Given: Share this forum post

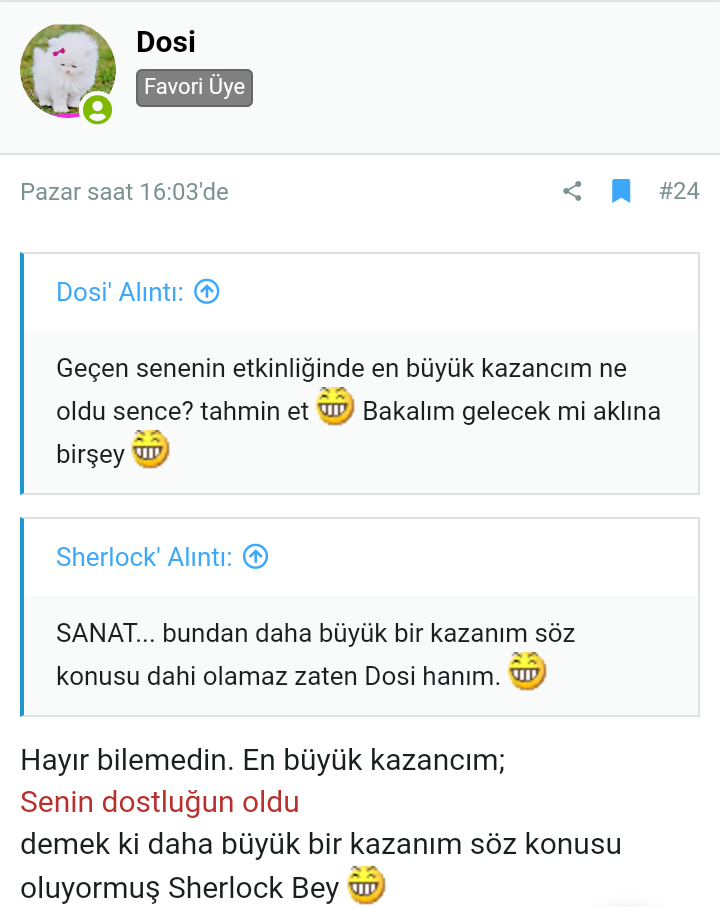Looking at the screenshot, I should (x=572, y=191).
